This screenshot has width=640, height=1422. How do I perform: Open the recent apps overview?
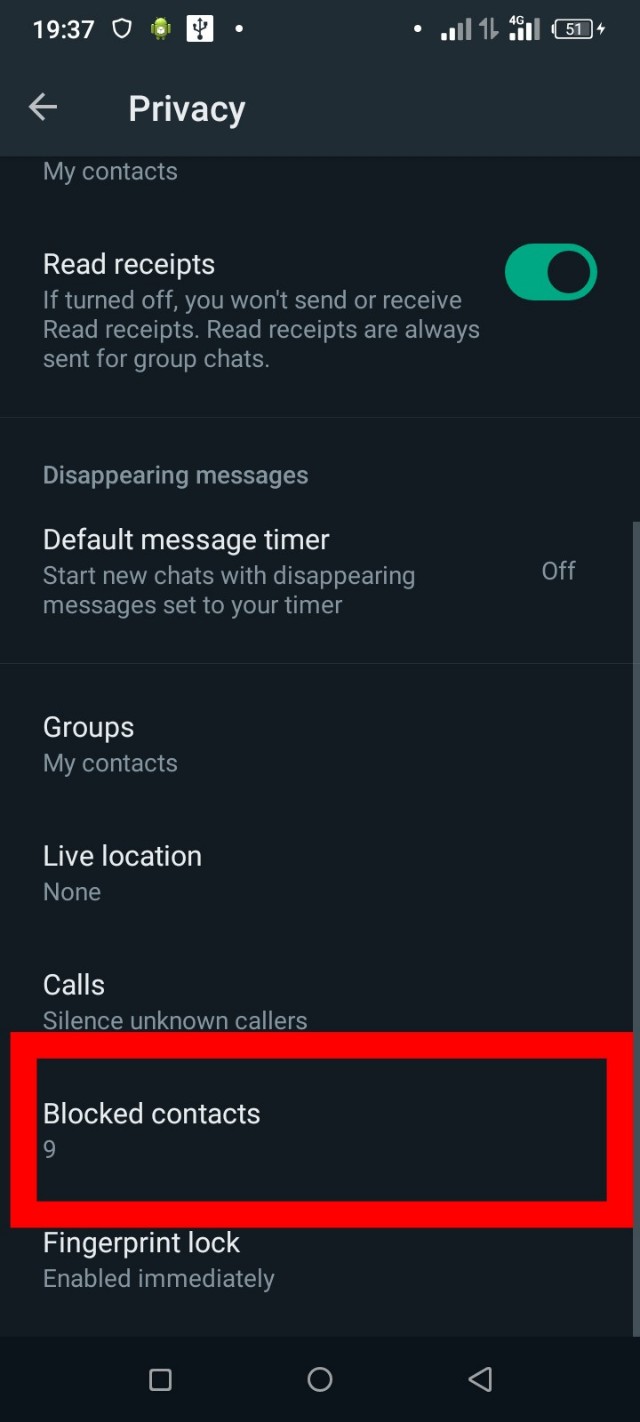(x=160, y=1380)
